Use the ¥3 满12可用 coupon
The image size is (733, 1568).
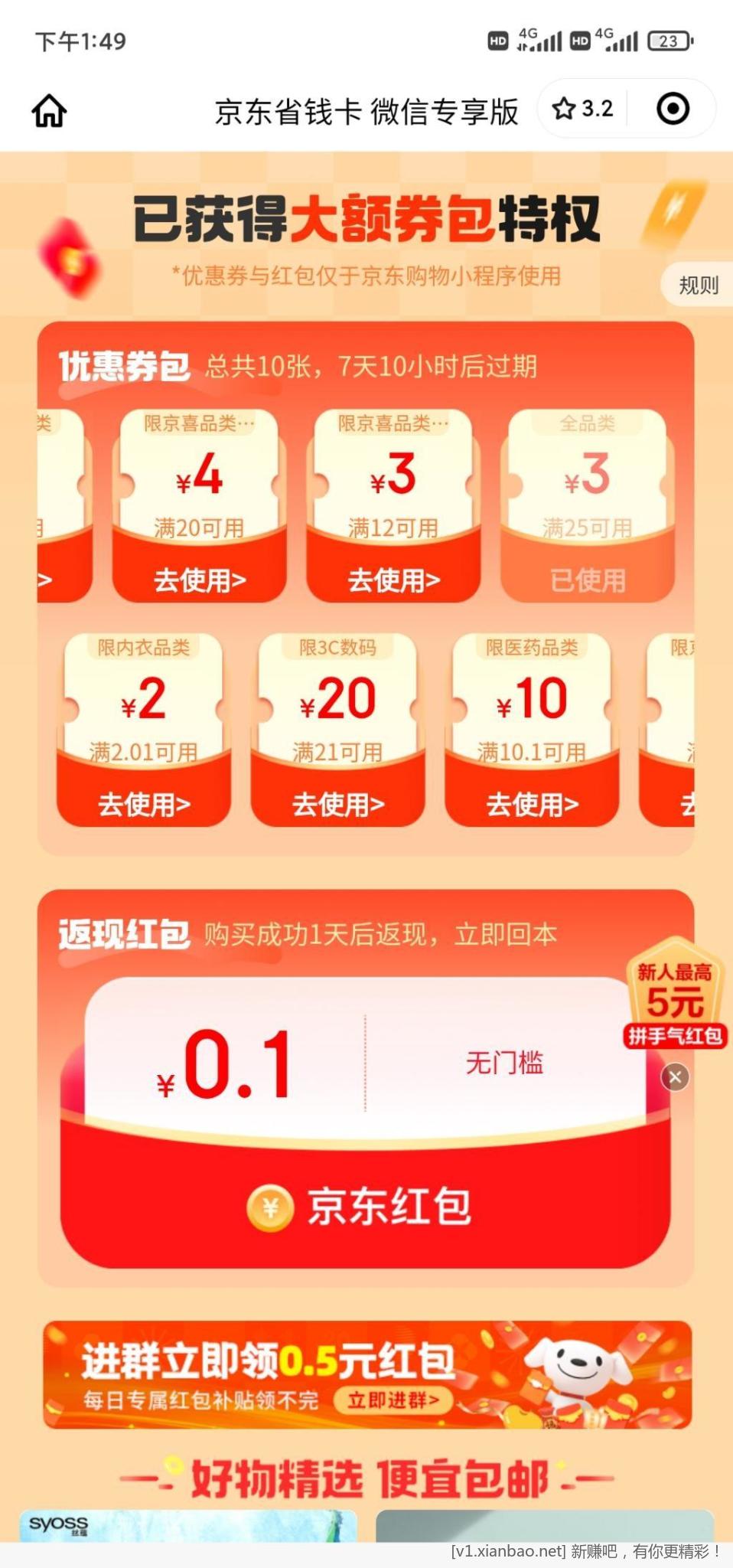tap(393, 580)
